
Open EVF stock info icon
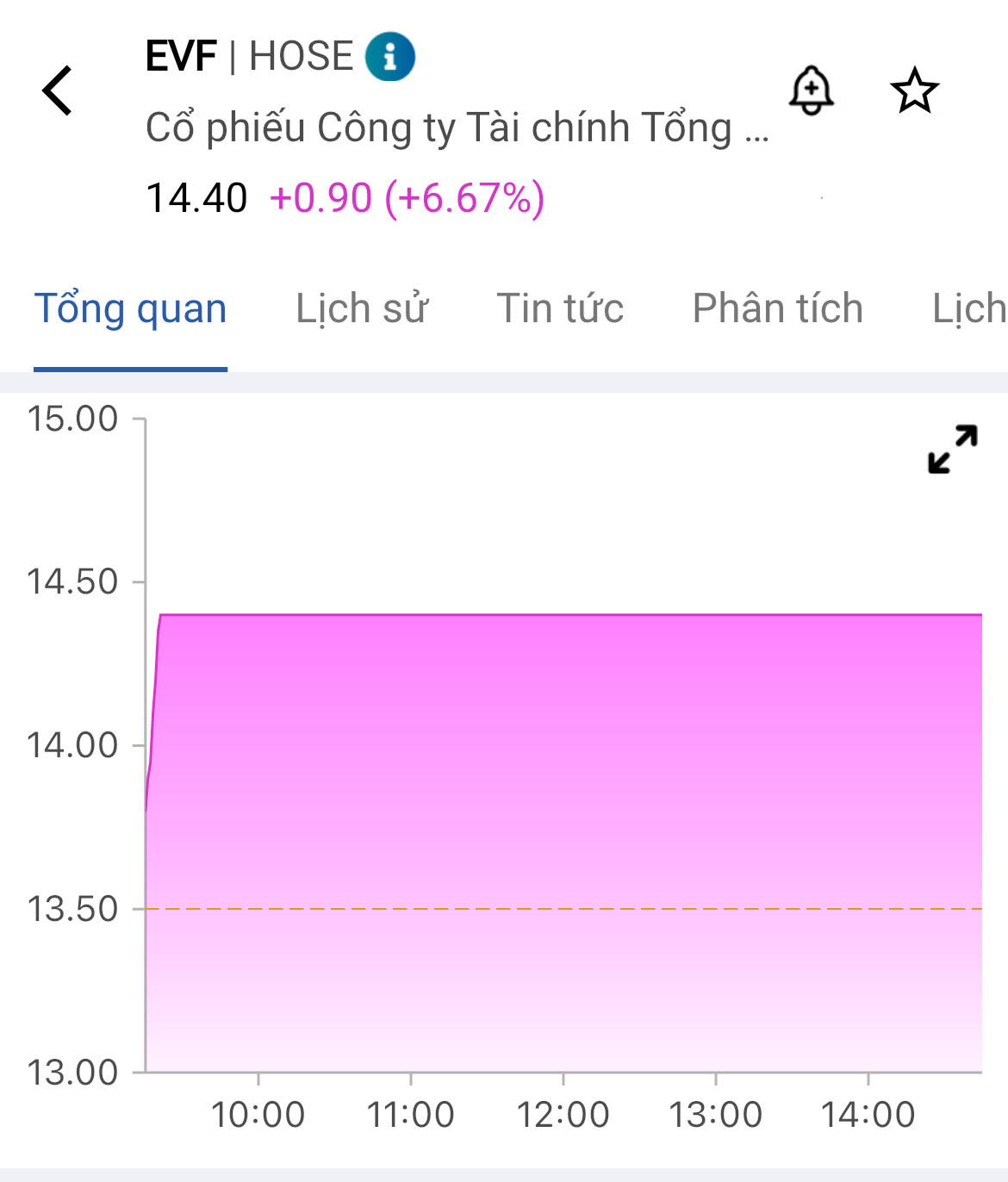point(390,57)
